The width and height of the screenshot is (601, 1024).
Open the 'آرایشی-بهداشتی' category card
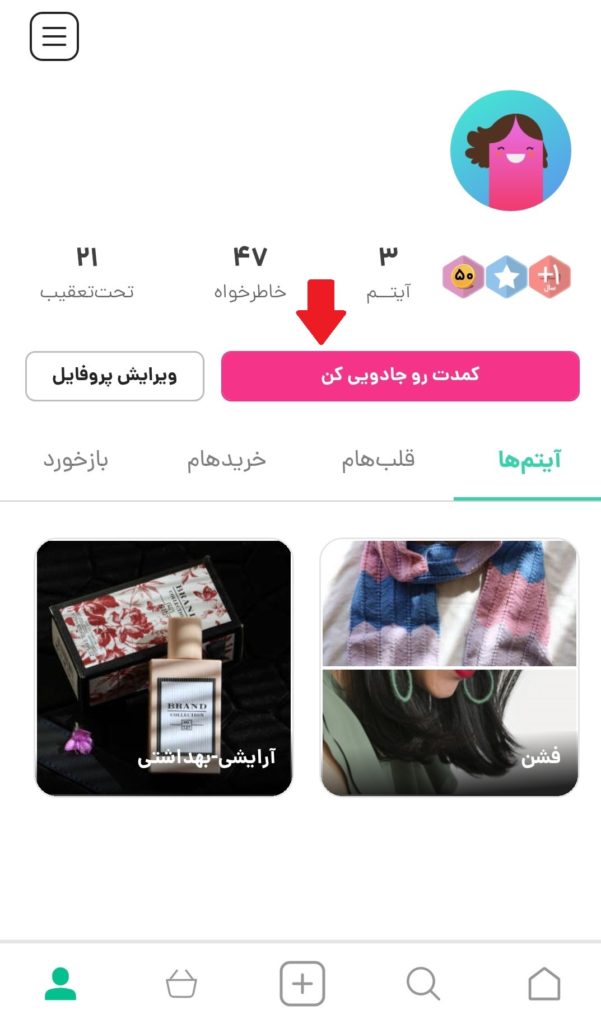[x=163, y=667]
